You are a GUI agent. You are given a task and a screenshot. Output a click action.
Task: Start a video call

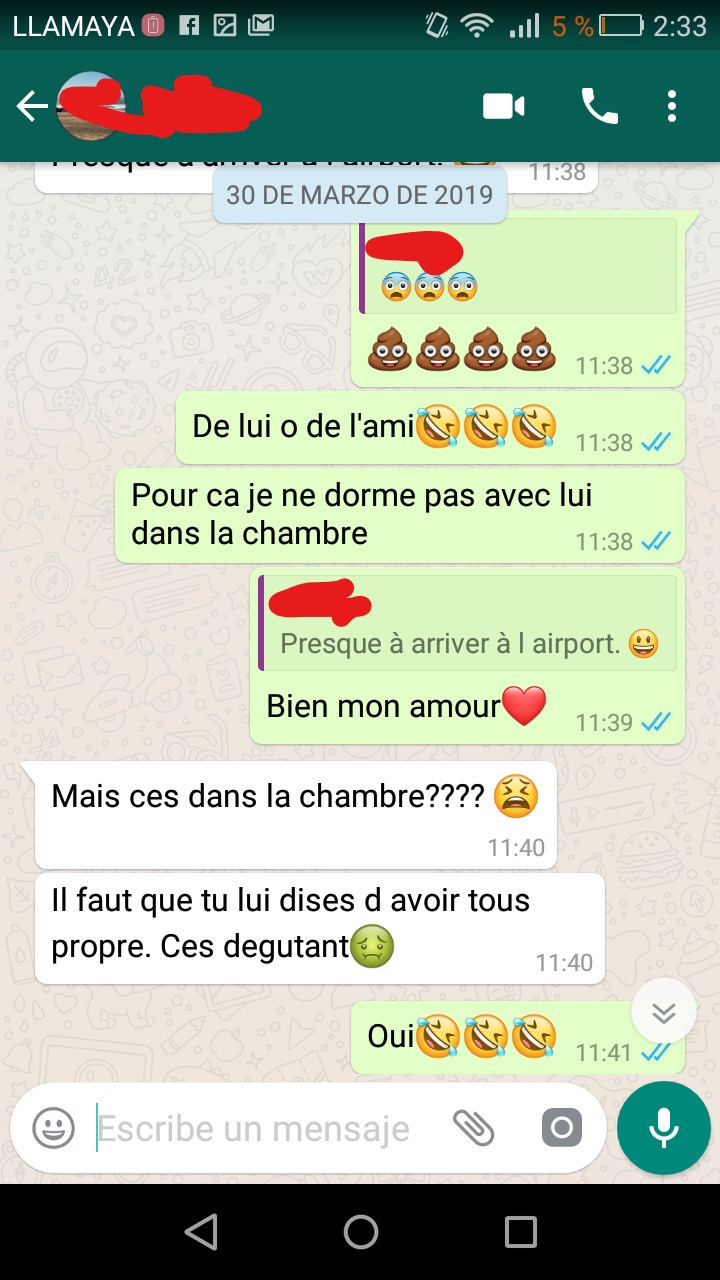point(504,106)
